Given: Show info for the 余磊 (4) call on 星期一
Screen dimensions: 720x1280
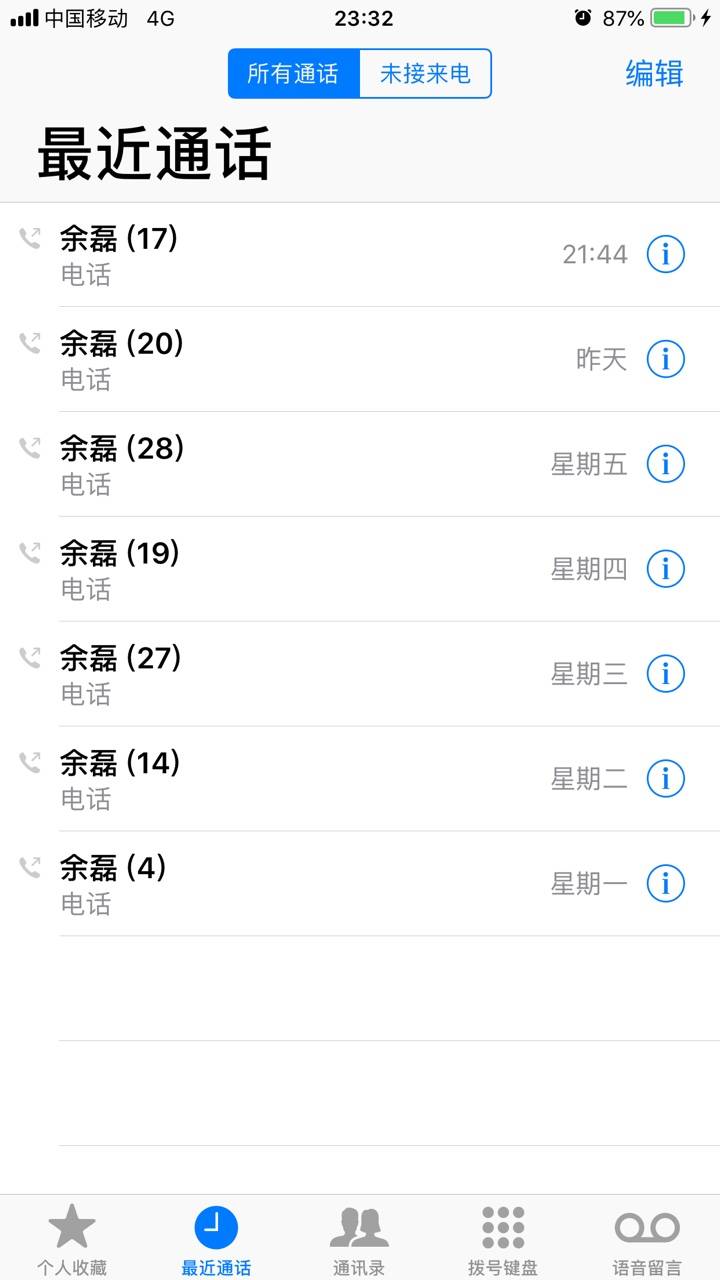Looking at the screenshot, I should 666,884.
